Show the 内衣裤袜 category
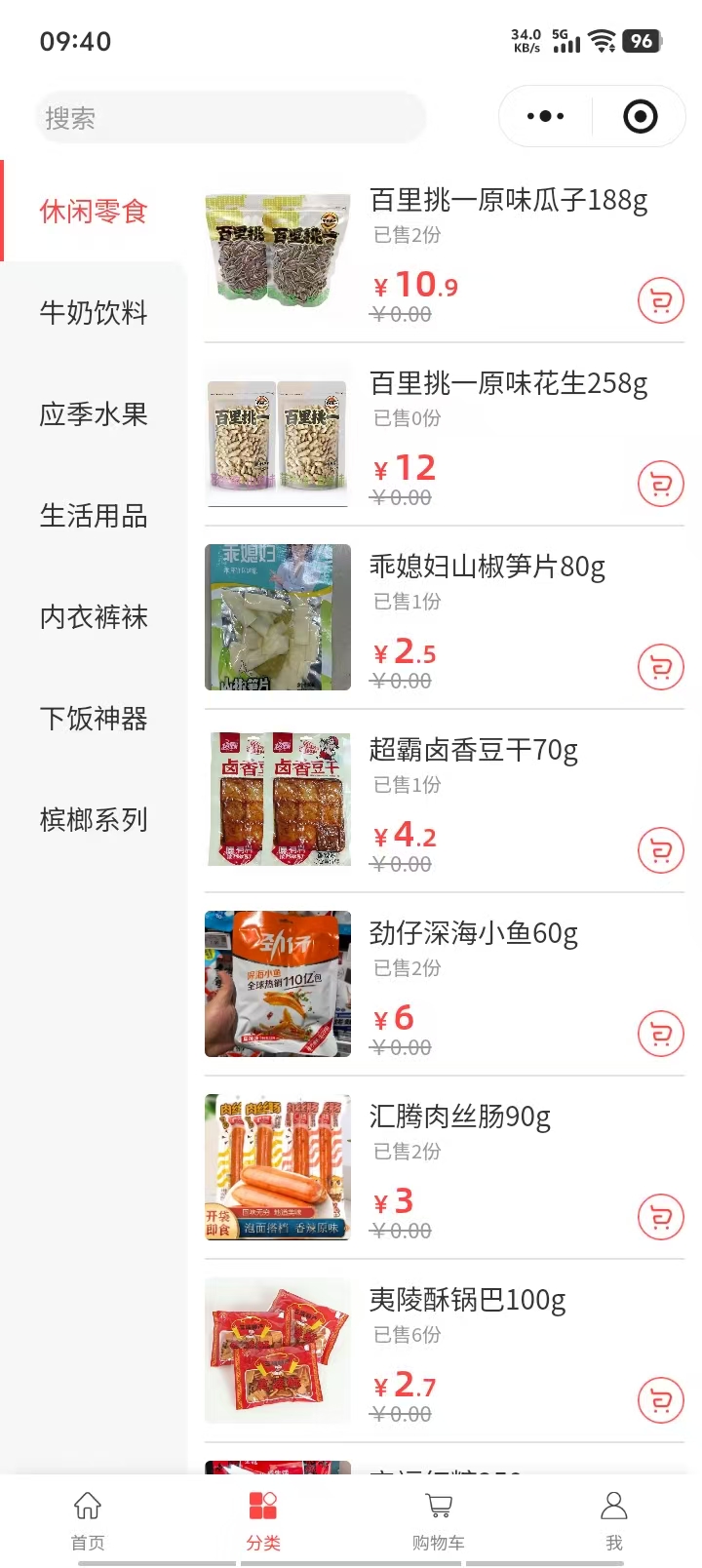This screenshot has height=1568, width=702. (x=94, y=617)
